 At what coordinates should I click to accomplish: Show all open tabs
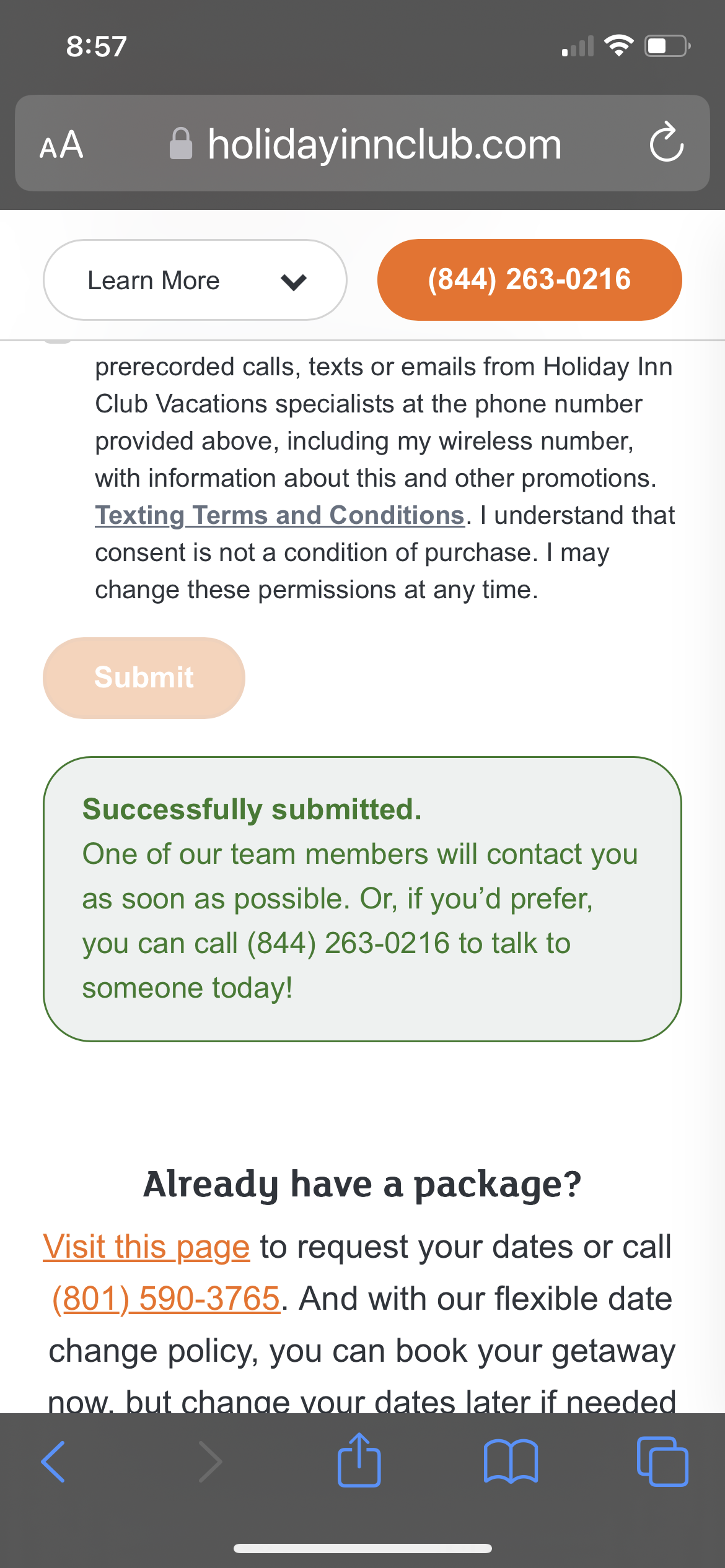(662, 1461)
